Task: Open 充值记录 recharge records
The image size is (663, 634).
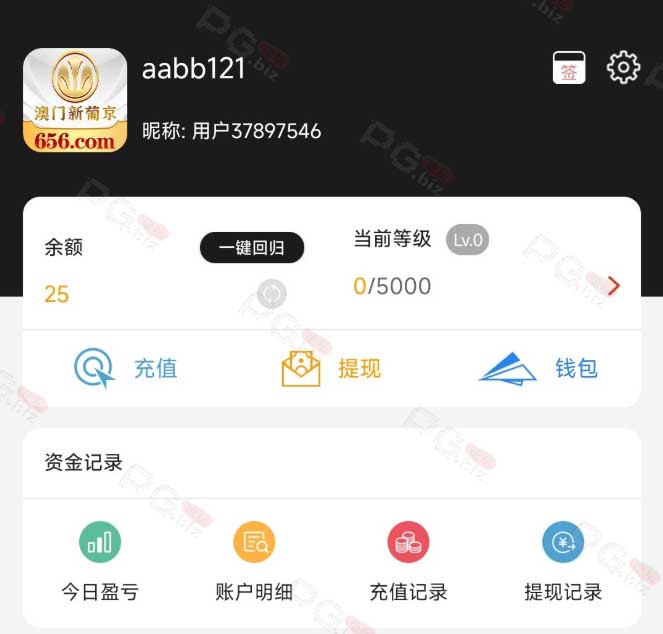Action: [x=408, y=561]
